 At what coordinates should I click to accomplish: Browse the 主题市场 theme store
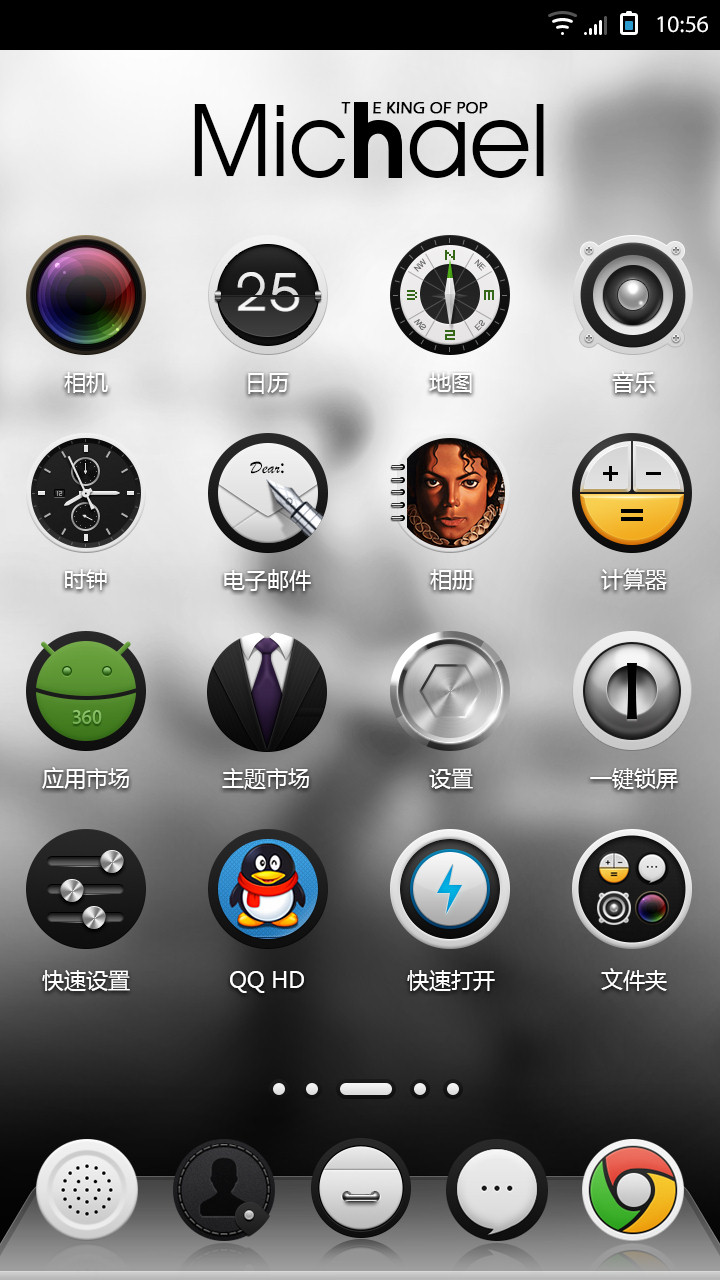point(268,691)
